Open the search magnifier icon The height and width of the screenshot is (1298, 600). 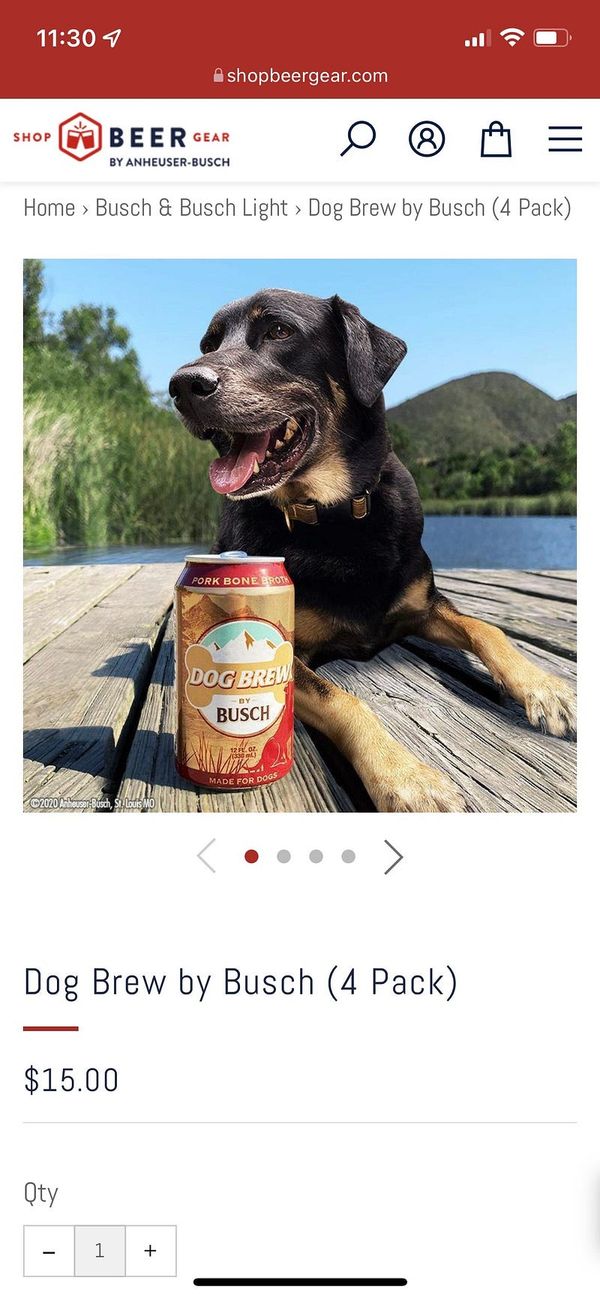point(357,138)
